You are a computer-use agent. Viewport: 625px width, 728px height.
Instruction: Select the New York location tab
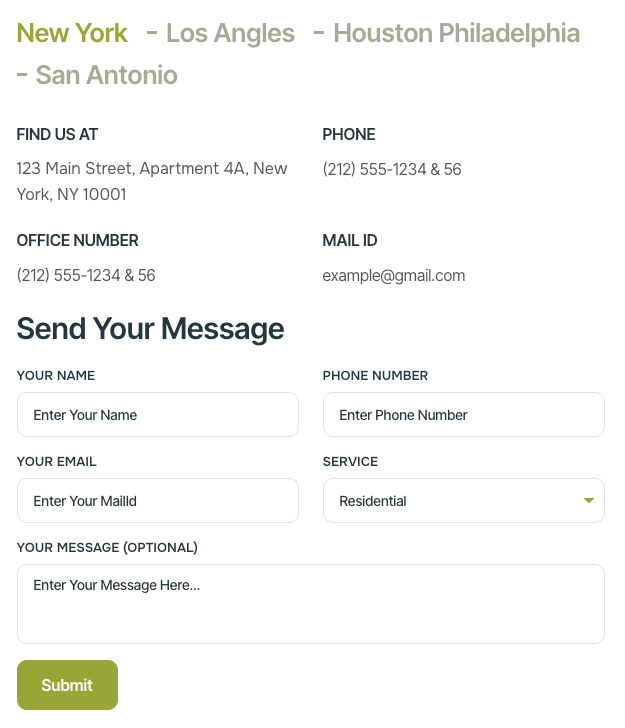click(72, 33)
